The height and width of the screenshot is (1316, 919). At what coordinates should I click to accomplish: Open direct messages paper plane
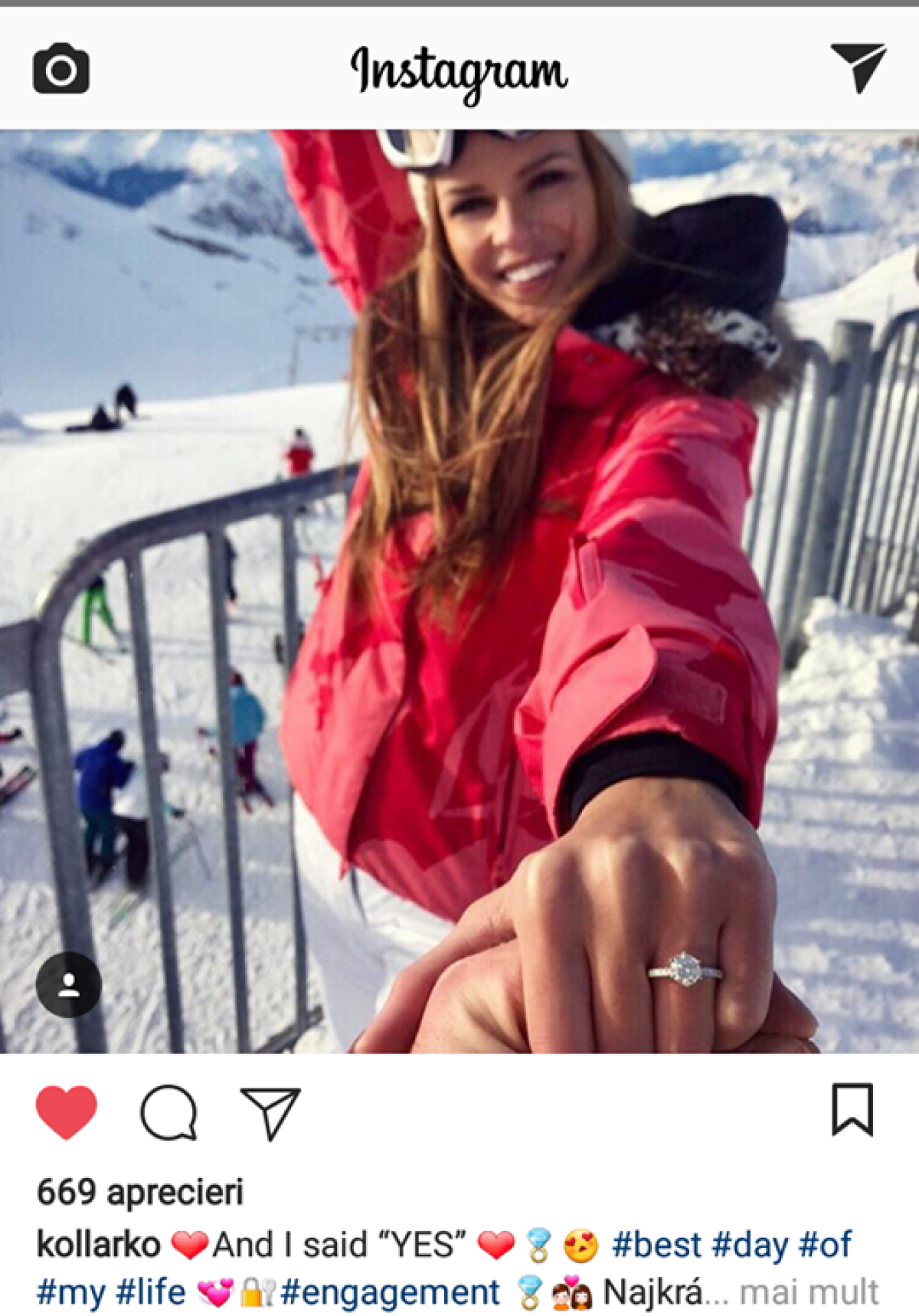(858, 67)
